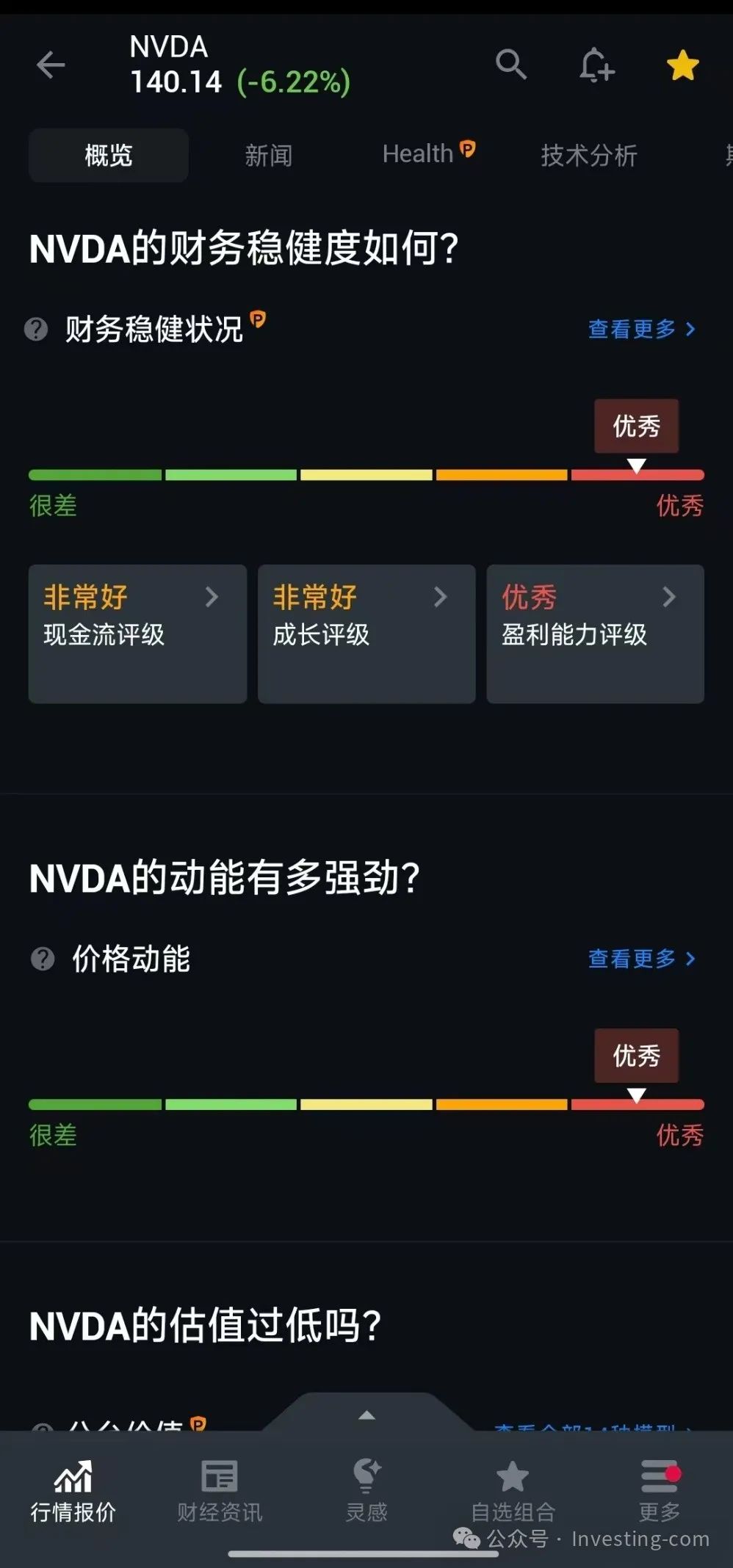Open the search icon

point(510,65)
